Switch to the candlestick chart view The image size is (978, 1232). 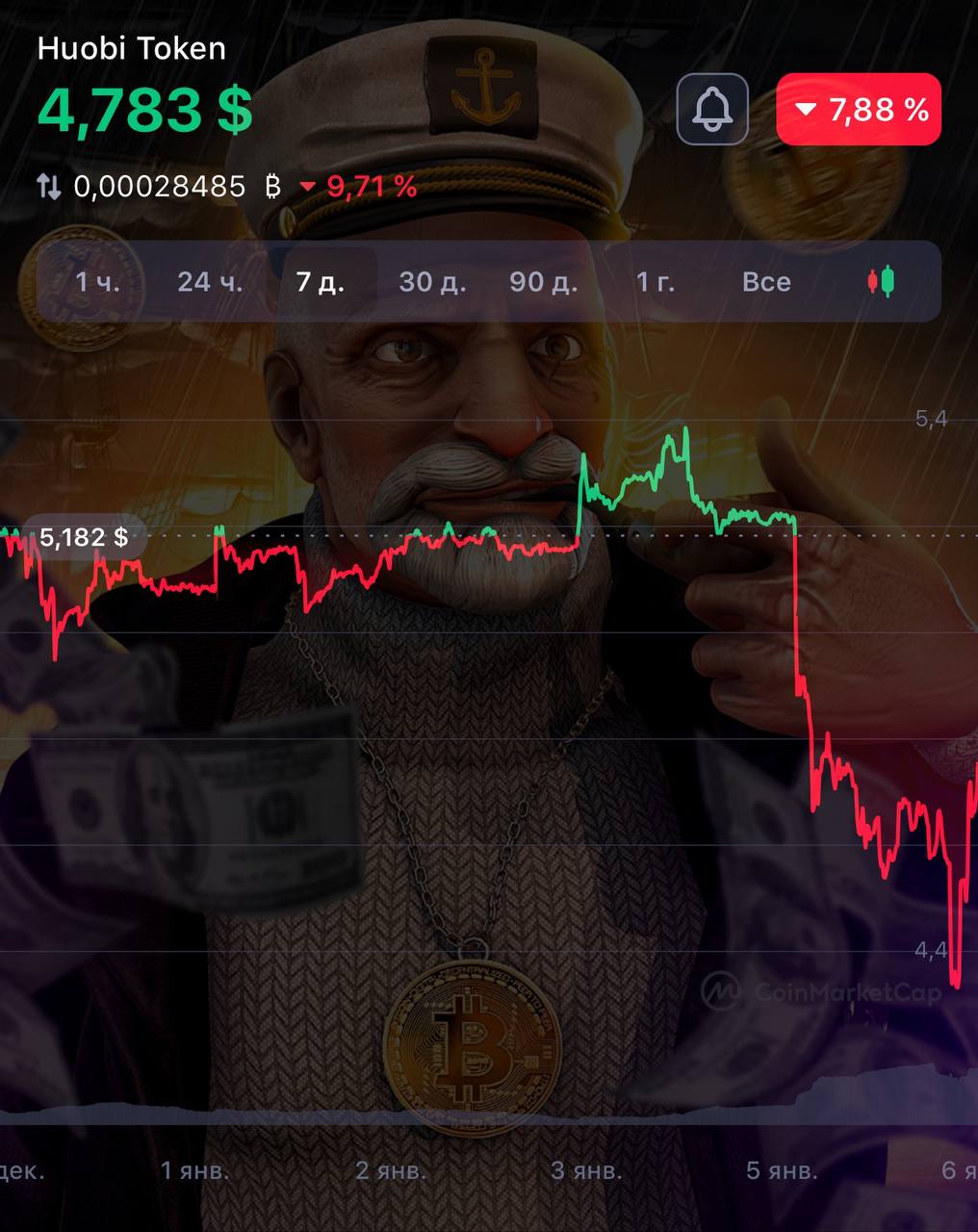coord(881,282)
